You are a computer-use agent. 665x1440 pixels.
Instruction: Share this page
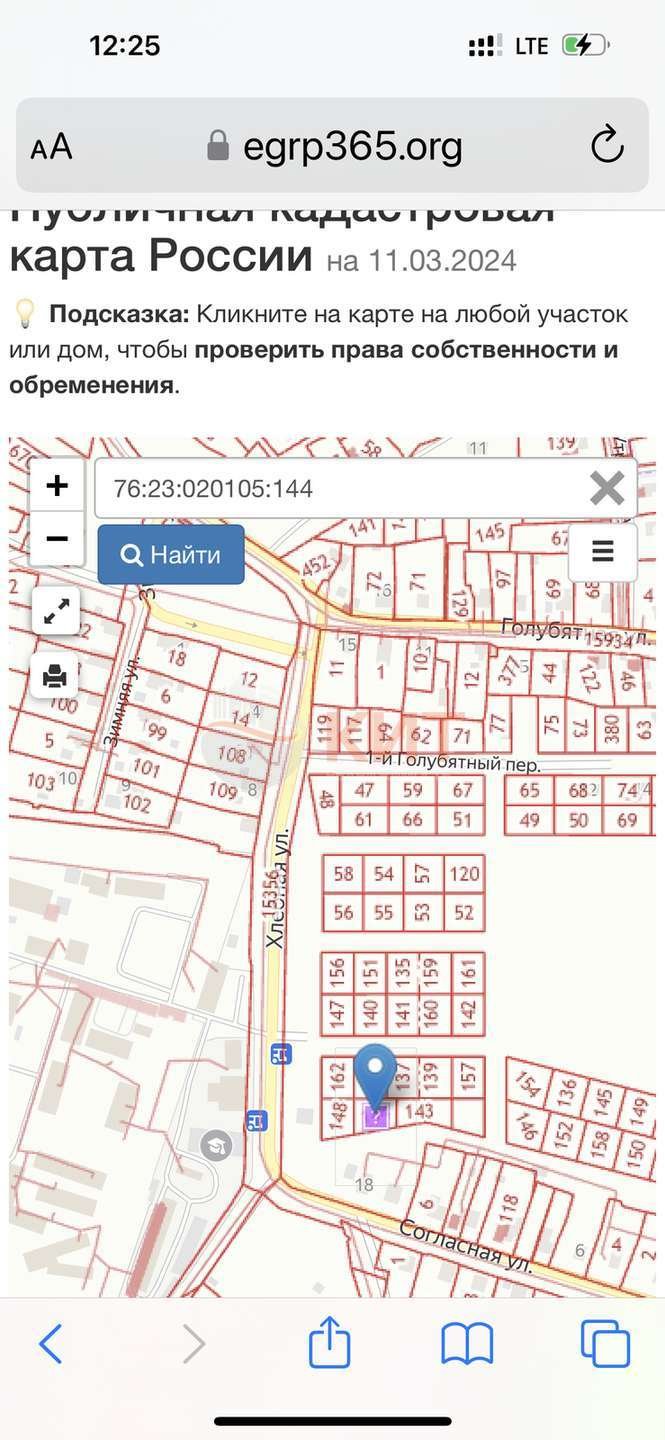coord(330,1341)
